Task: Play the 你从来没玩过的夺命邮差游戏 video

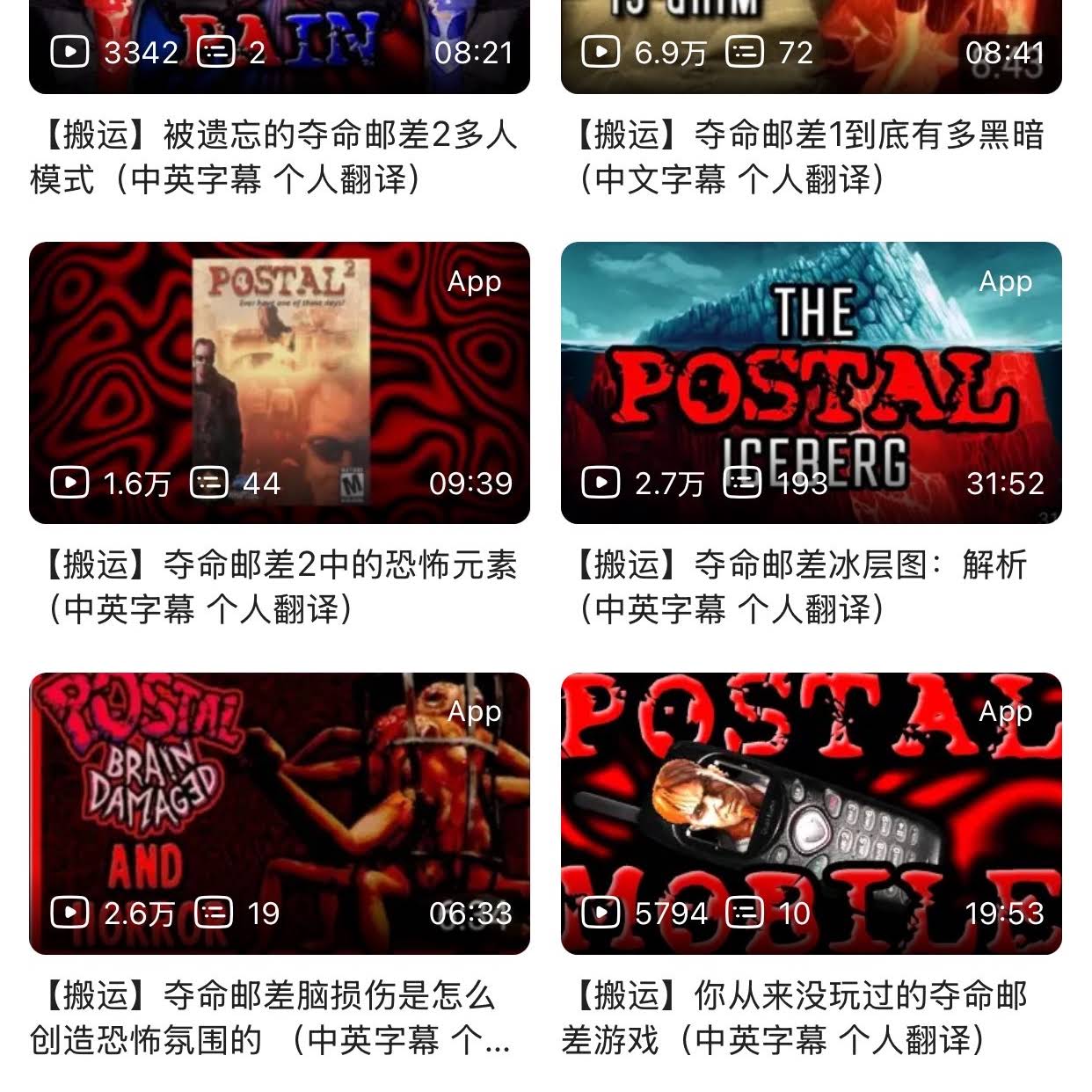Action: pyautogui.click(x=811, y=813)
